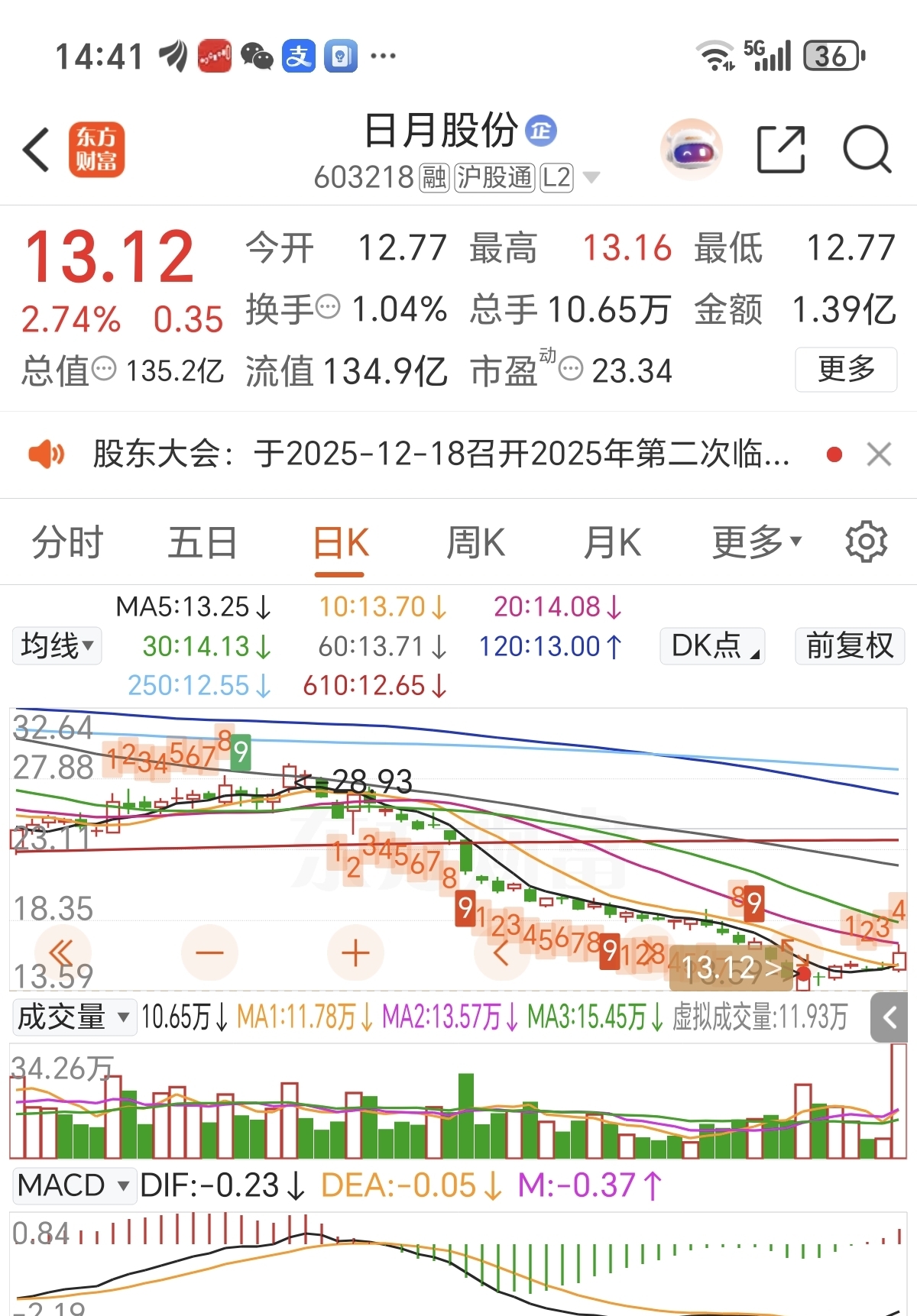917x1316 pixels.
Task: Tap 更多 to show more quote data
Action: point(845,370)
